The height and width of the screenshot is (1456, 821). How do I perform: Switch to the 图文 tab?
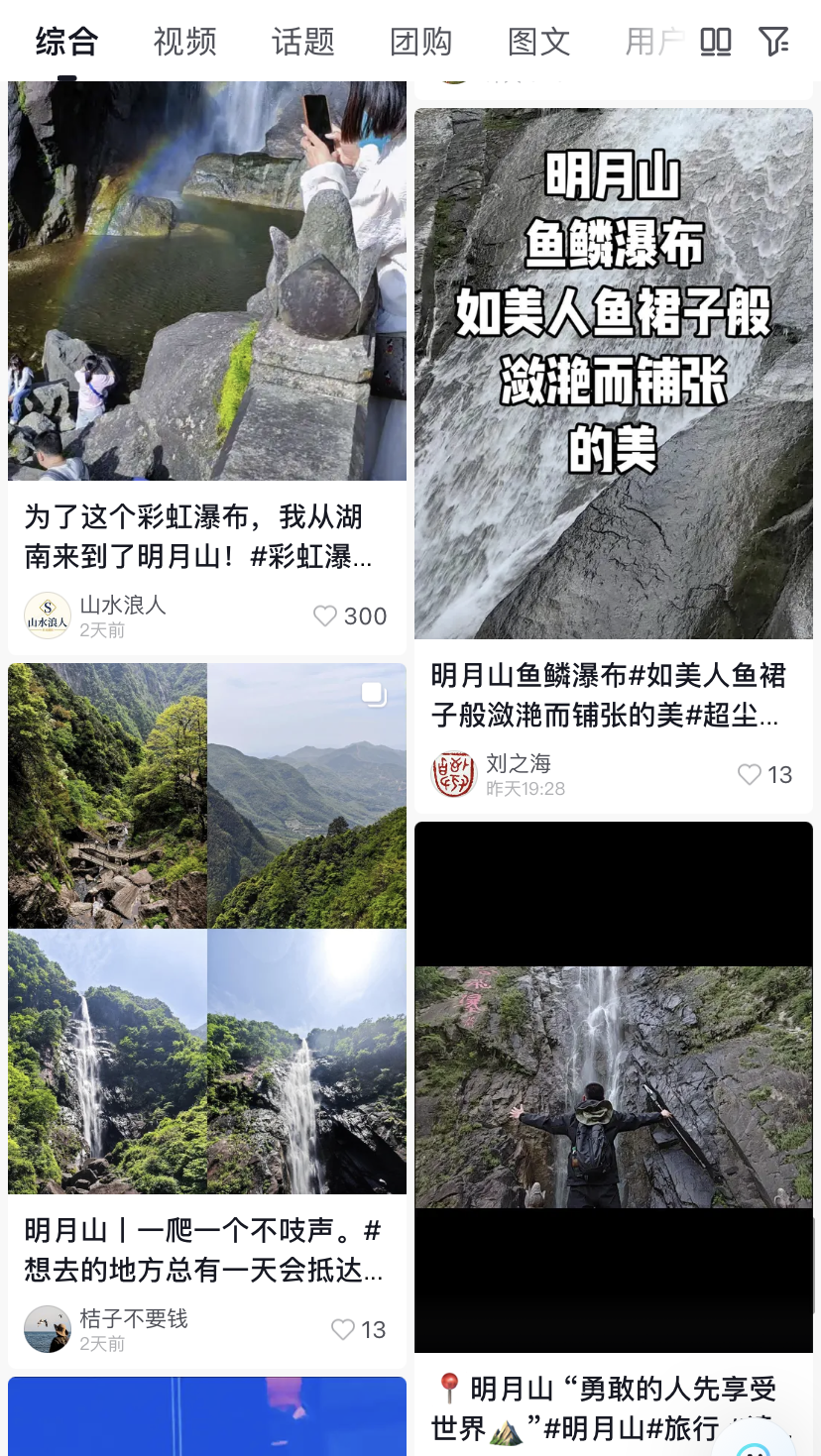tap(536, 42)
